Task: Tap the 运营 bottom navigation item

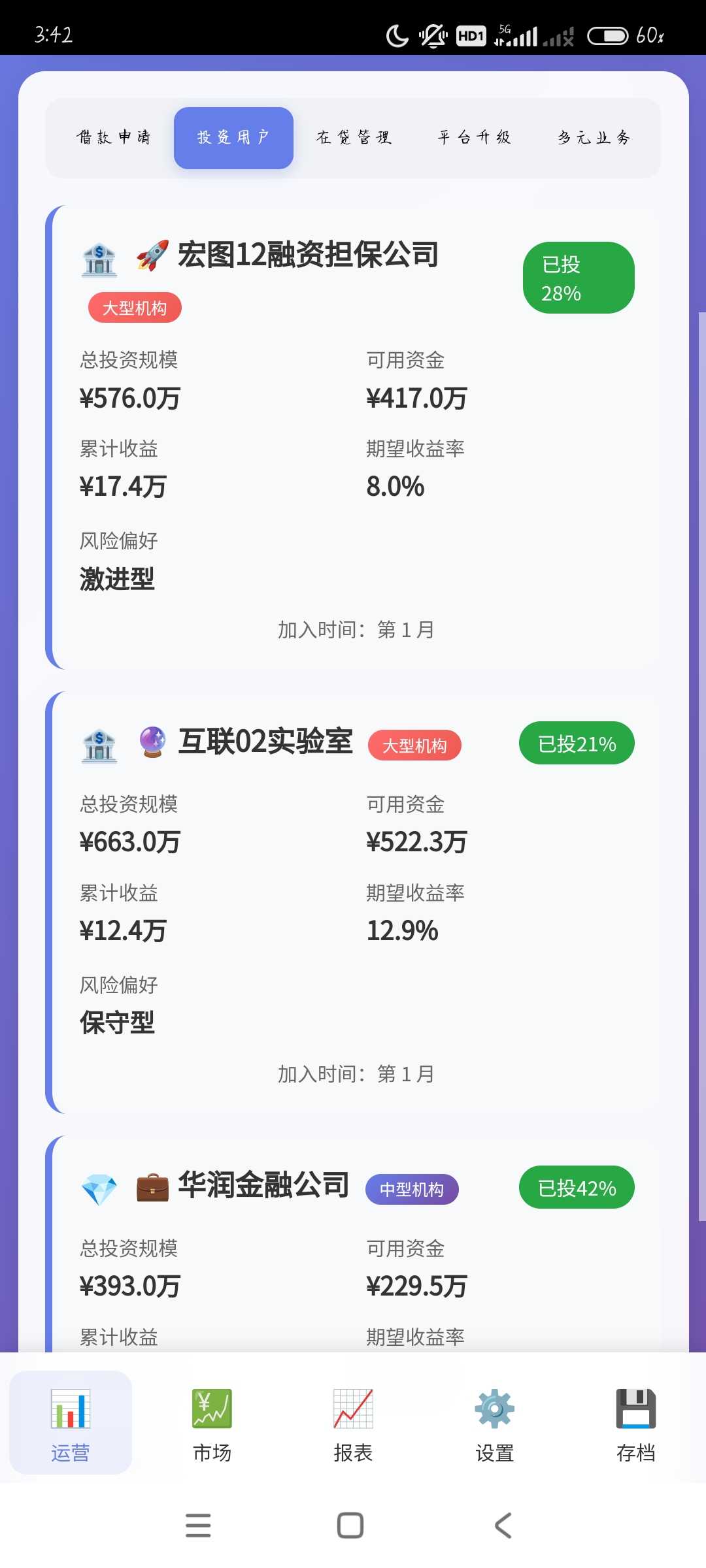Action: (x=71, y=1423)
